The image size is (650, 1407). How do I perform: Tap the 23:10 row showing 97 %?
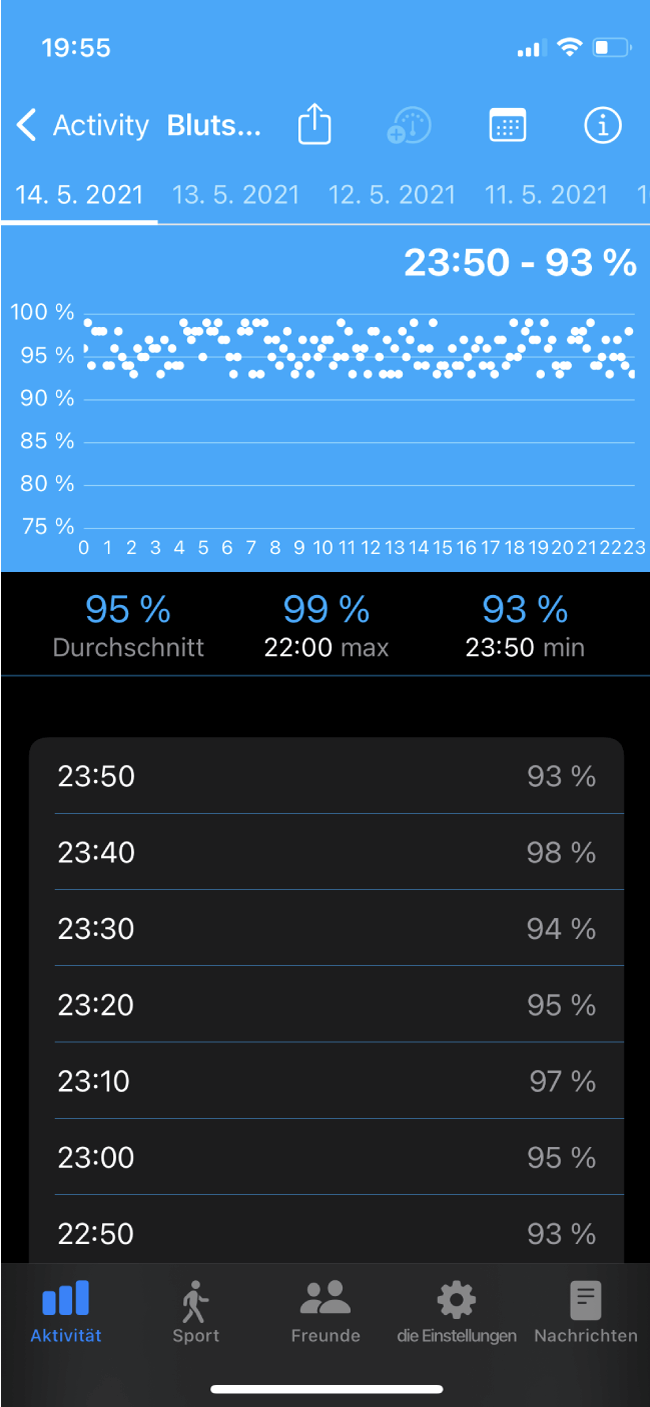pyautogui.click(x=326, y=1080)
